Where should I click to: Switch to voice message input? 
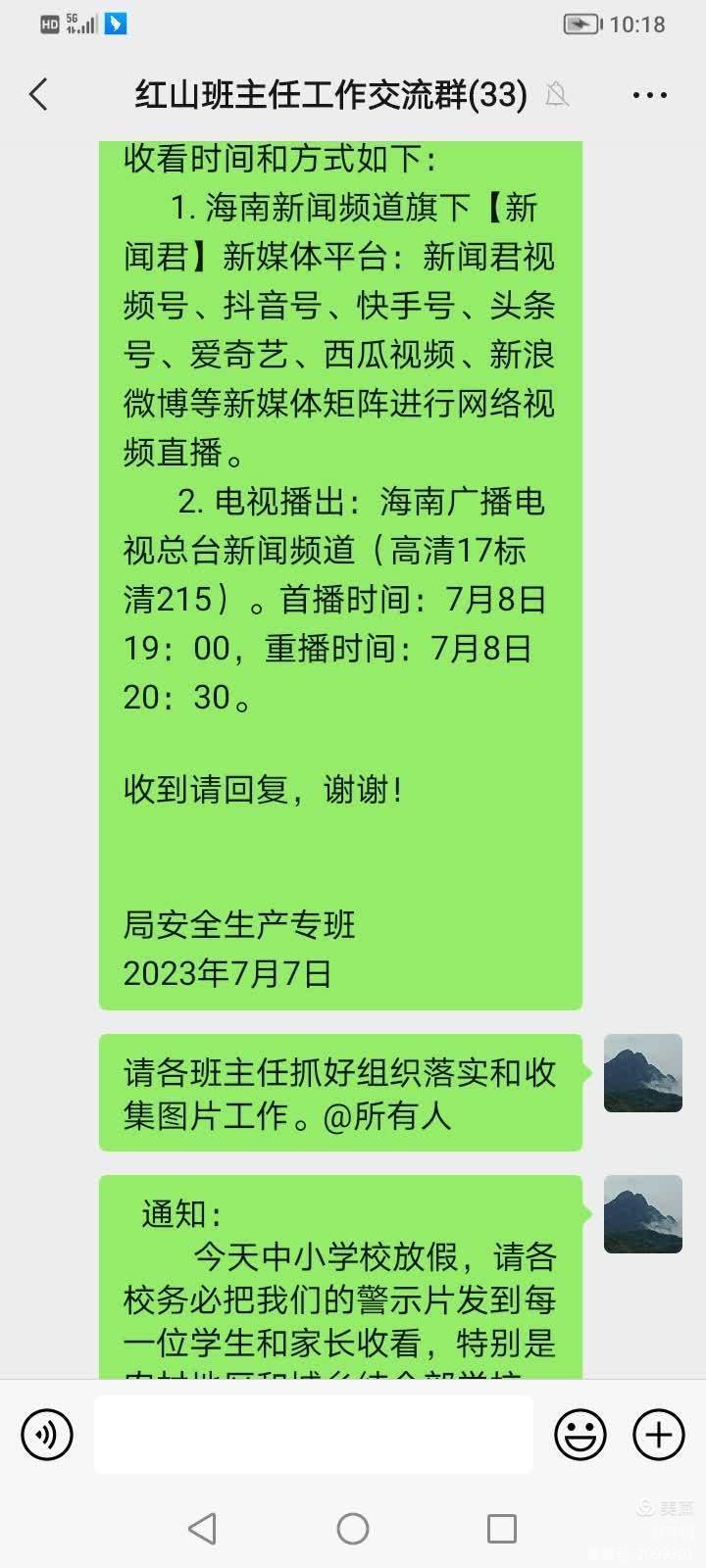tap(47, 1435)
